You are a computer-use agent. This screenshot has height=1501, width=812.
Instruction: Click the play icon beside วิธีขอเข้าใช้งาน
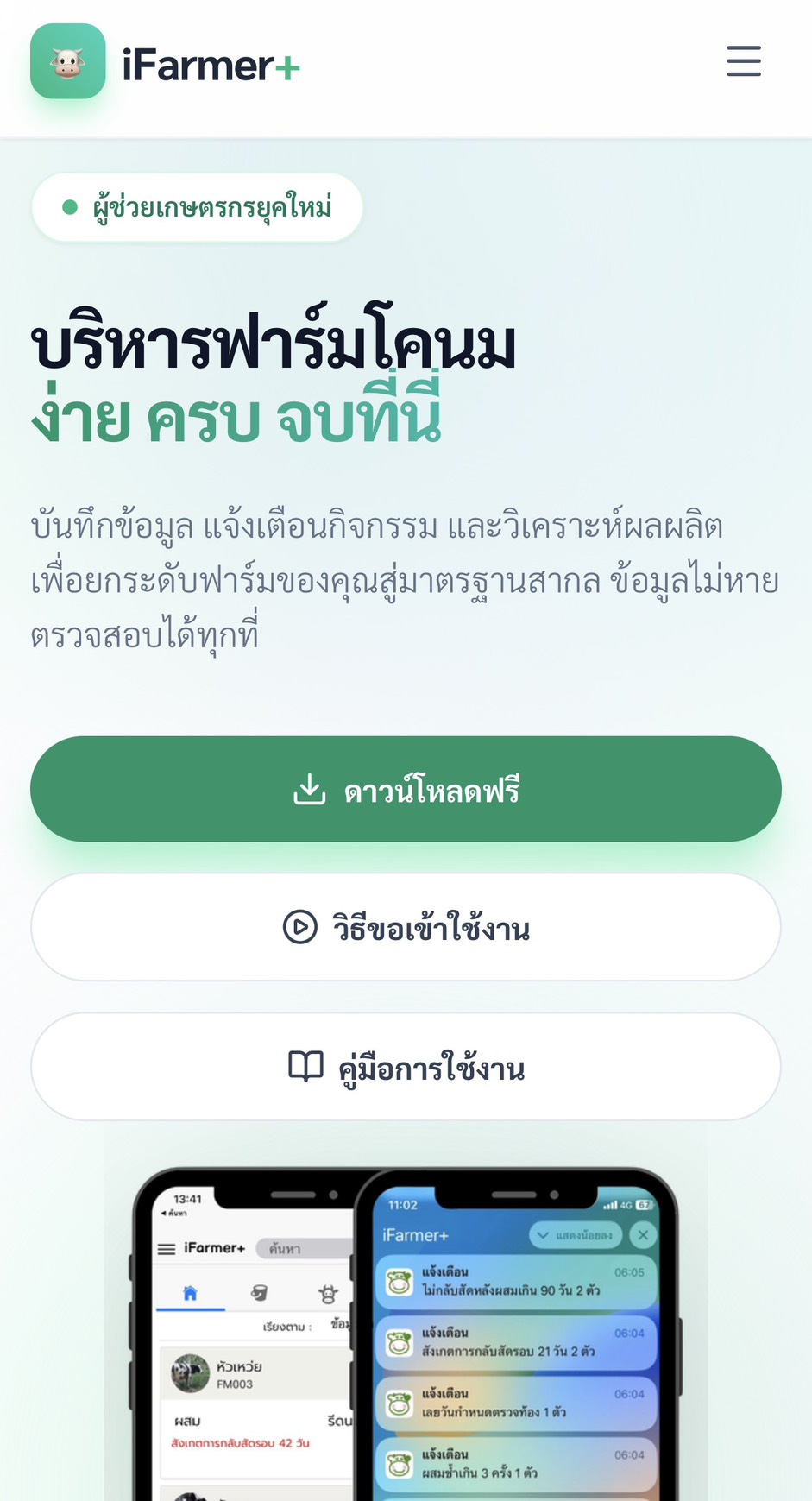click(x=299, y=927)
